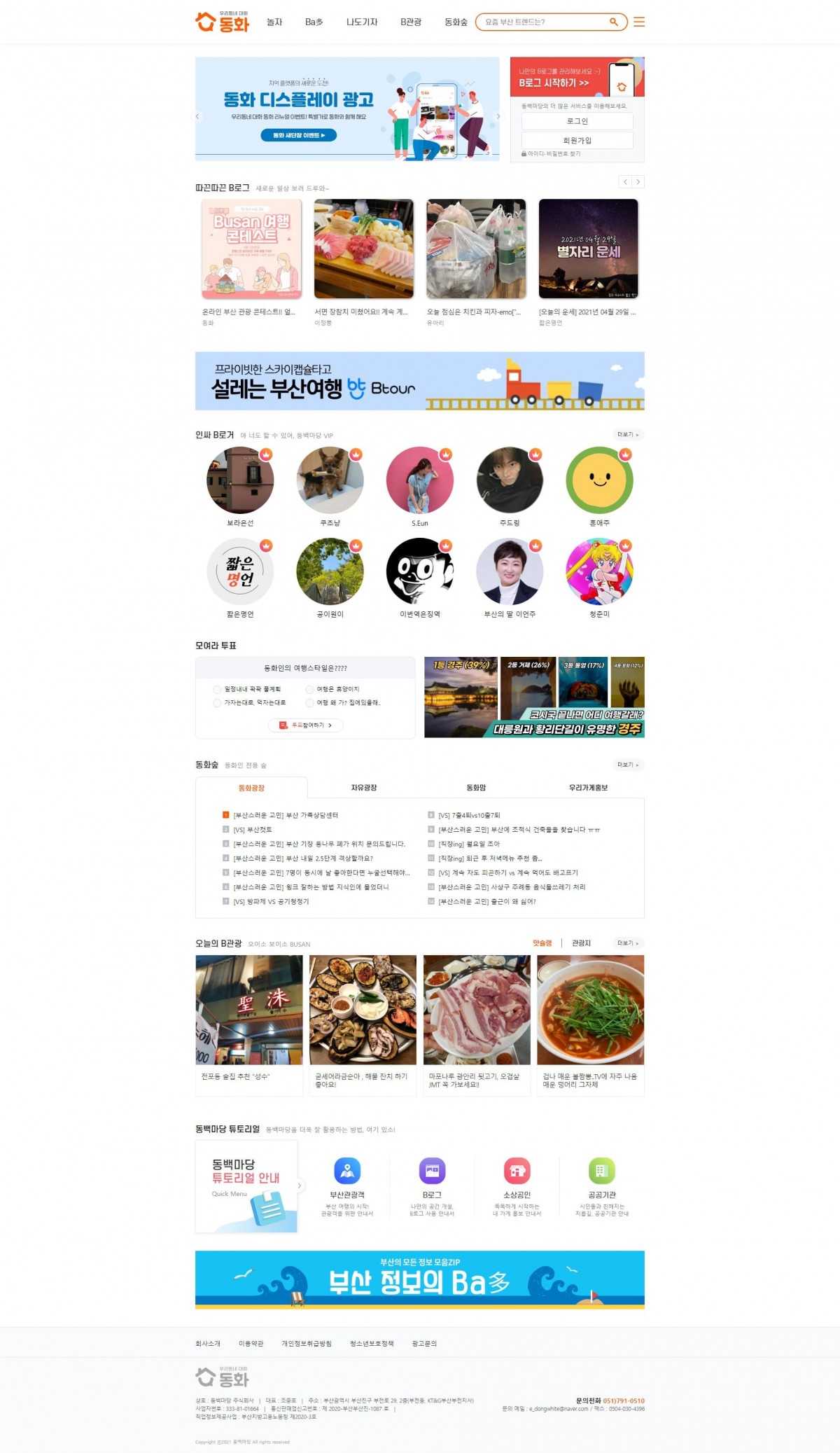This screenshot has width=840, height=1453.
Task: Tap the 로그인 button
Action: (577, 121)
